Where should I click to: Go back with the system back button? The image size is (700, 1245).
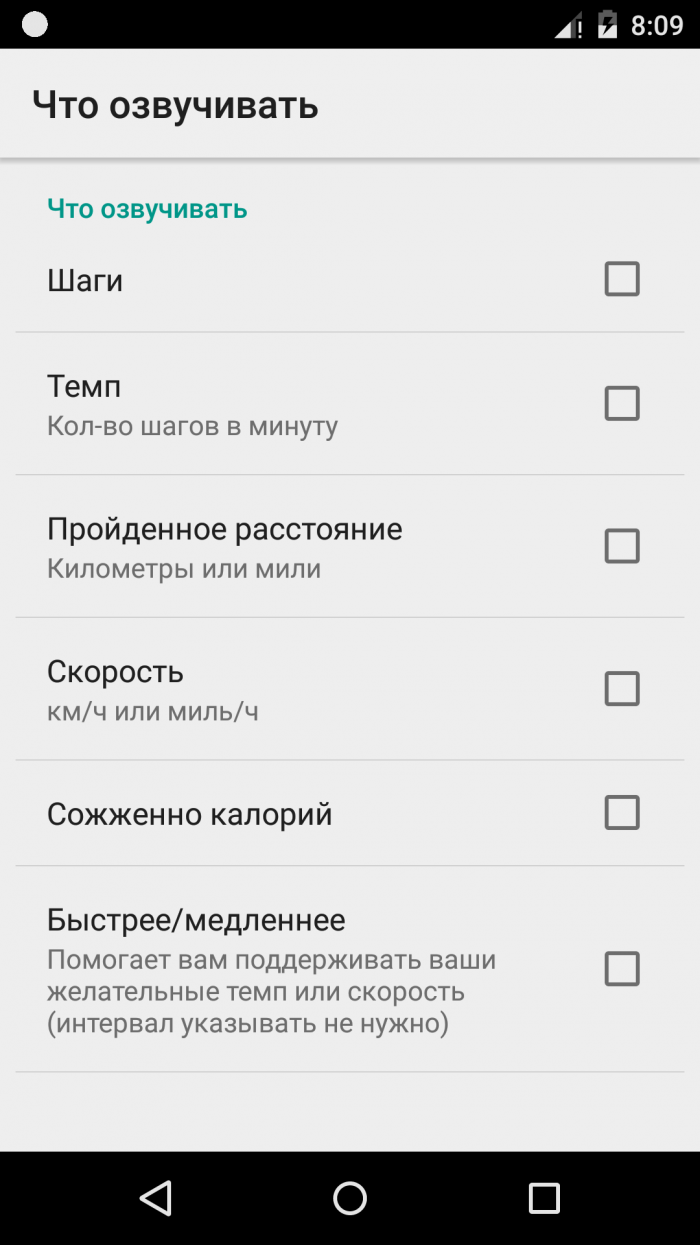point(156,1198)
